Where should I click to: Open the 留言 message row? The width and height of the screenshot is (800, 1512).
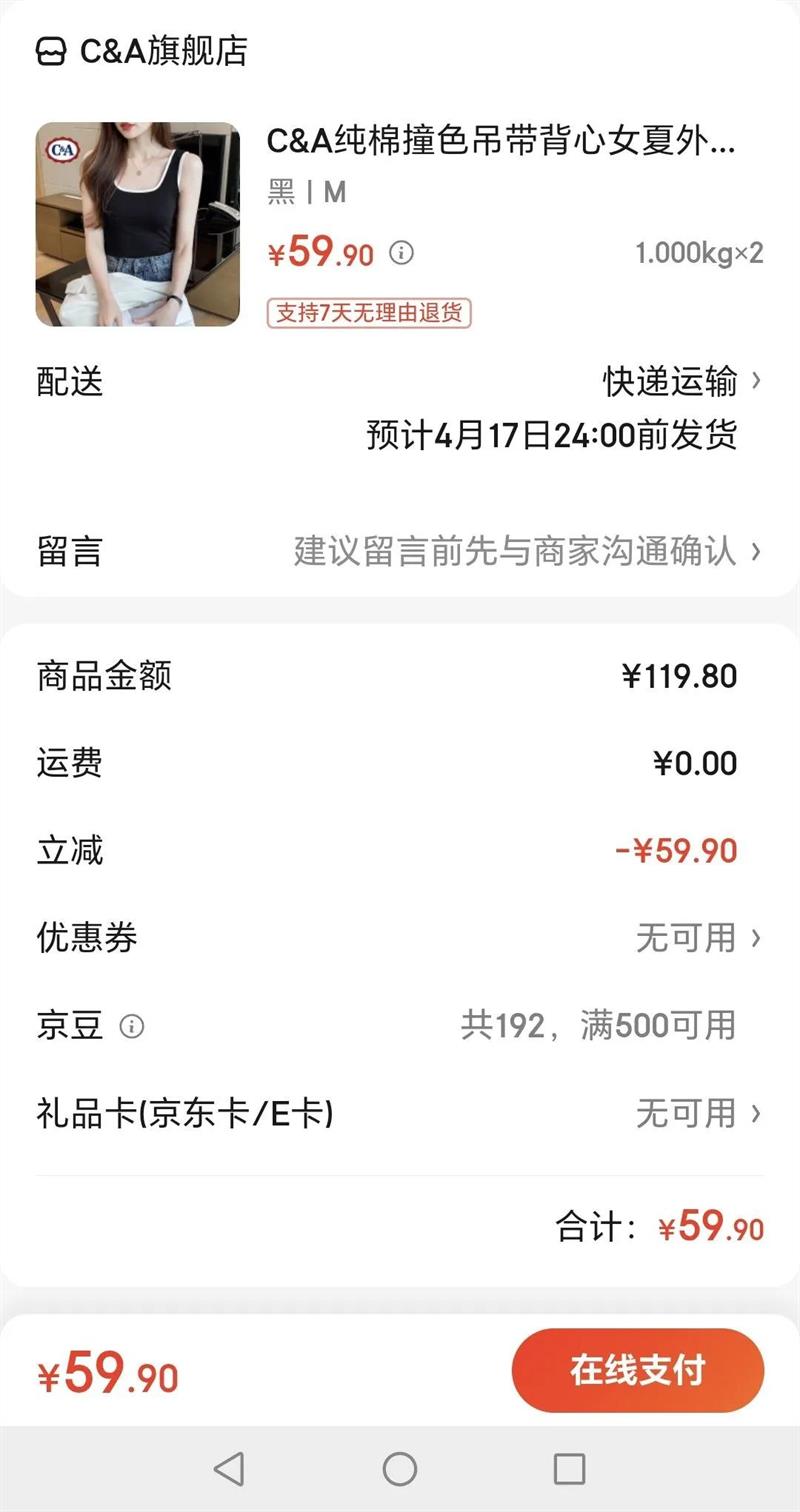click(x=400, y=551)
